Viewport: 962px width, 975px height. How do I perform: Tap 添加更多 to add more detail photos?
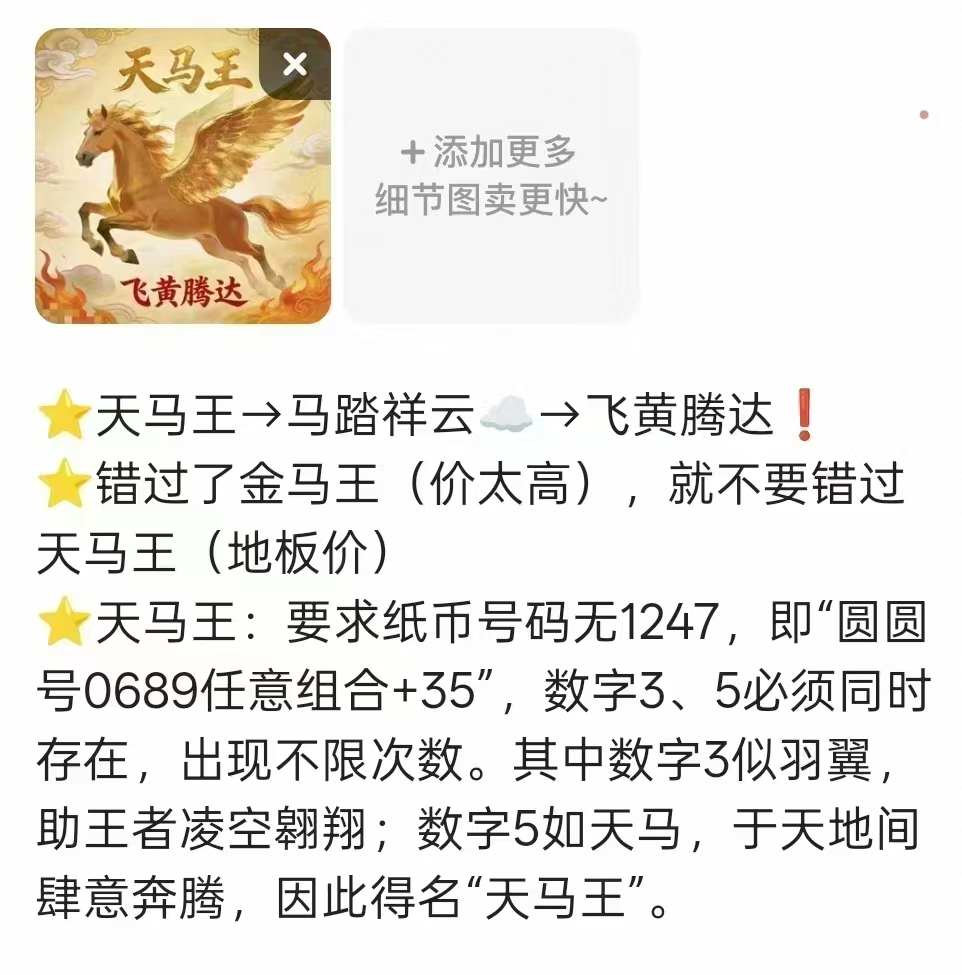[490, 176]
